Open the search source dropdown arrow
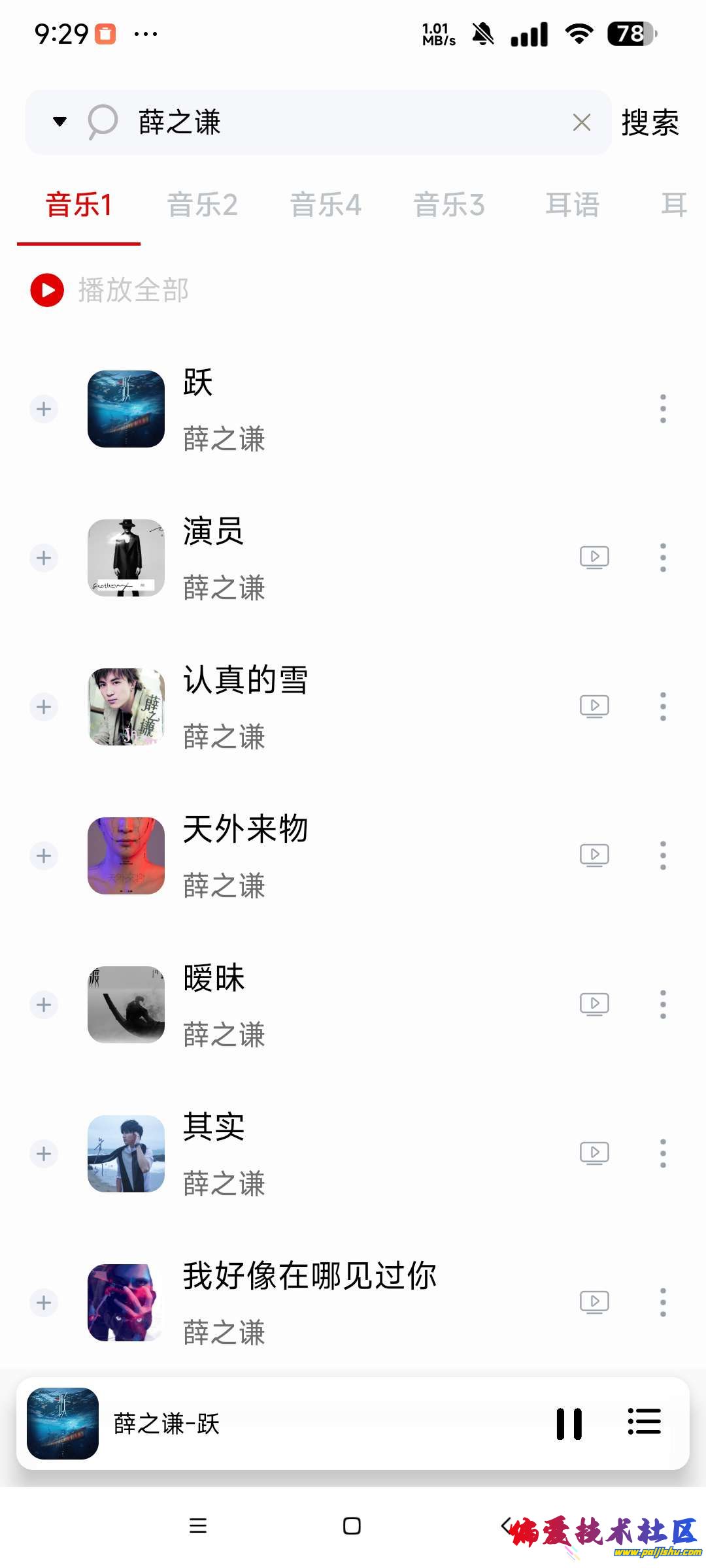Viewport: 706px width, 1568px height. (x=59, y=122)
